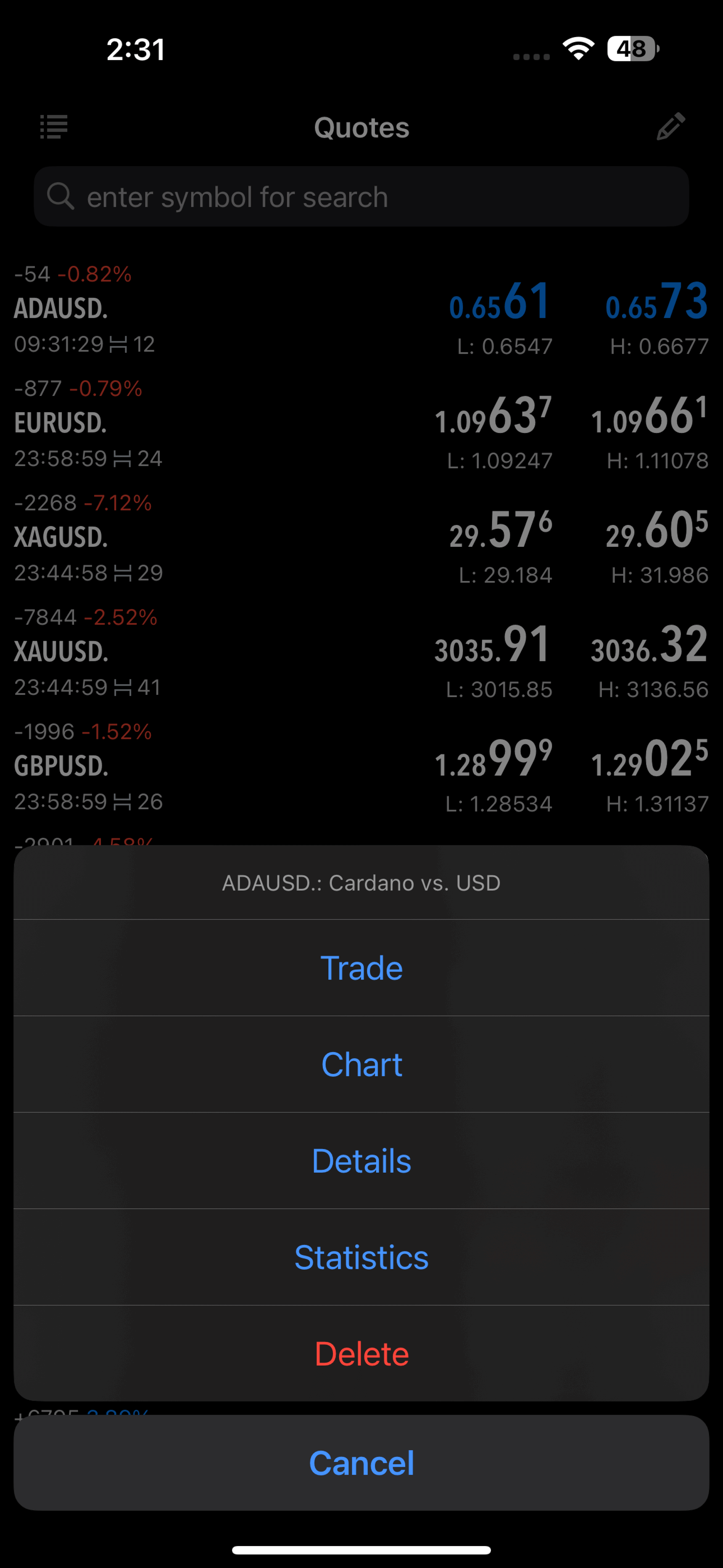This screenshot has width=723, height=1568.
Task: Delete ADAUSD from quotes
Action: [x=361, y=1353]
